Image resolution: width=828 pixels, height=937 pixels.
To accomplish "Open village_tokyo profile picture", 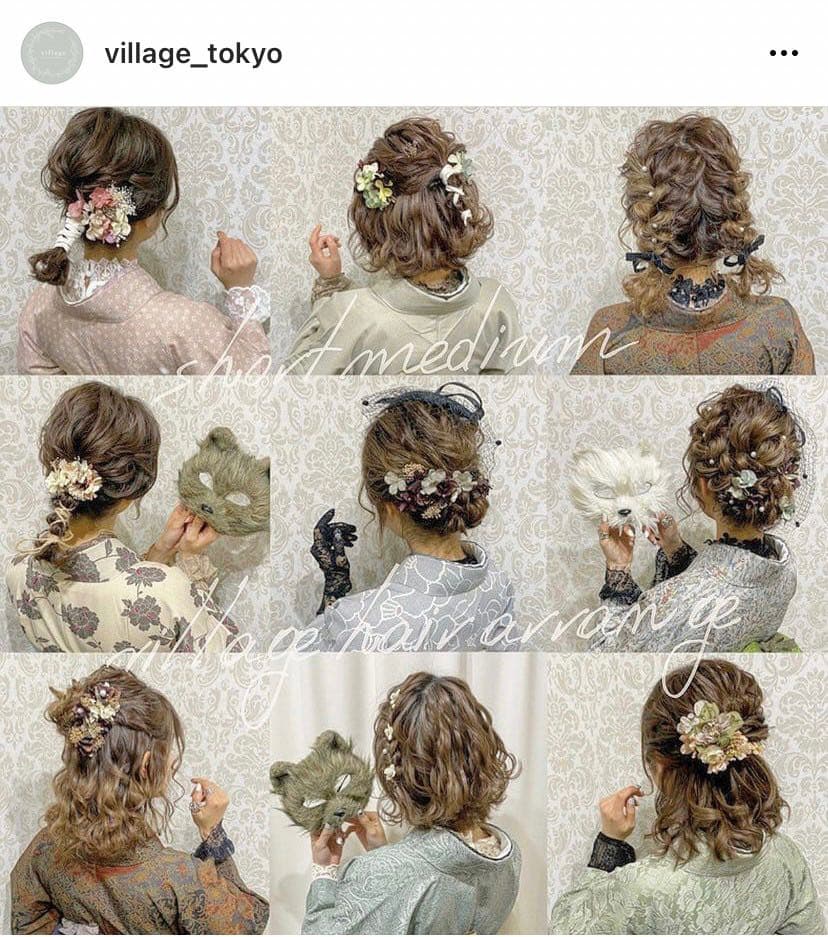I will pos(51,53).
